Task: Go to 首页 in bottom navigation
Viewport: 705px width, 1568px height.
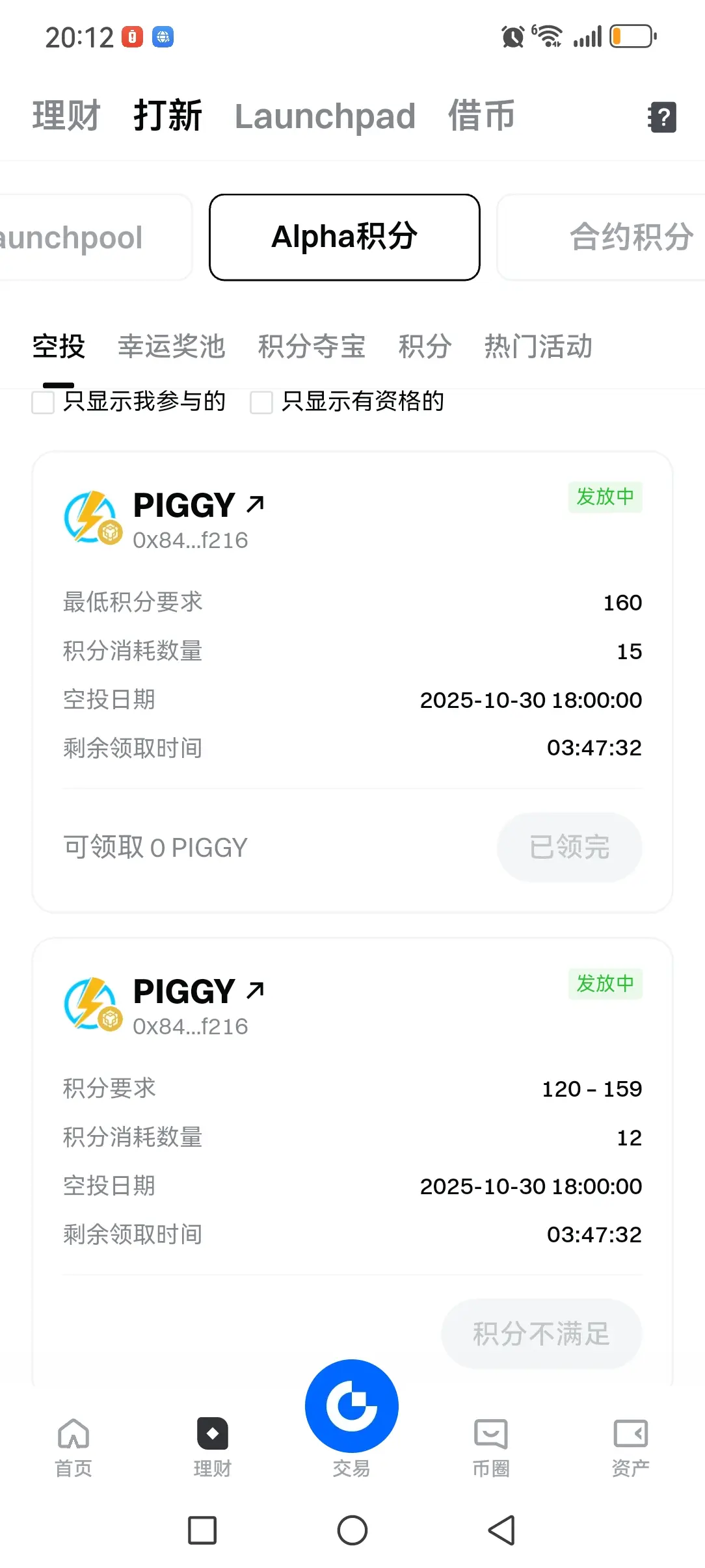Action: (73, 1445)
